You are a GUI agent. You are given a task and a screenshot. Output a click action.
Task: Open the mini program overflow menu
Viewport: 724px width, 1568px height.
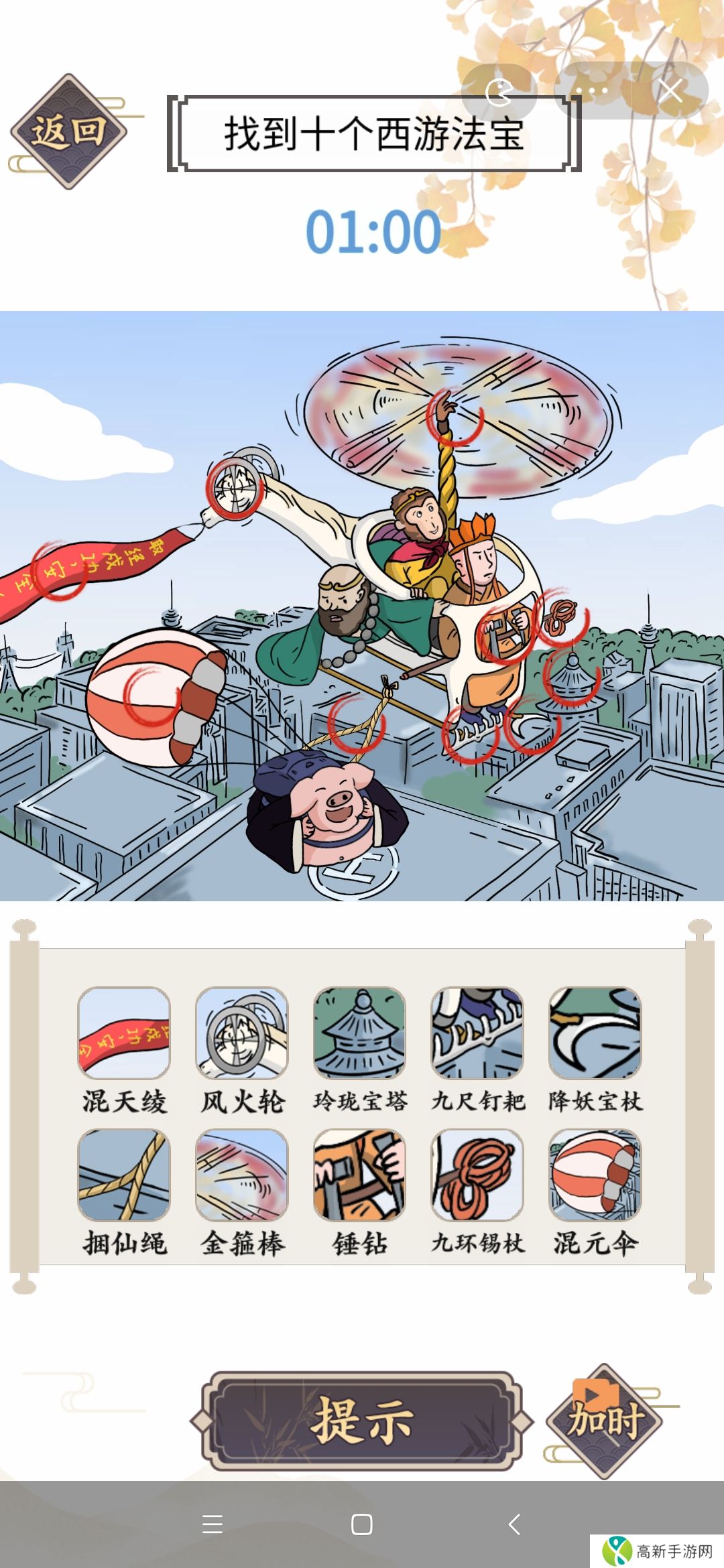[591, 91]
